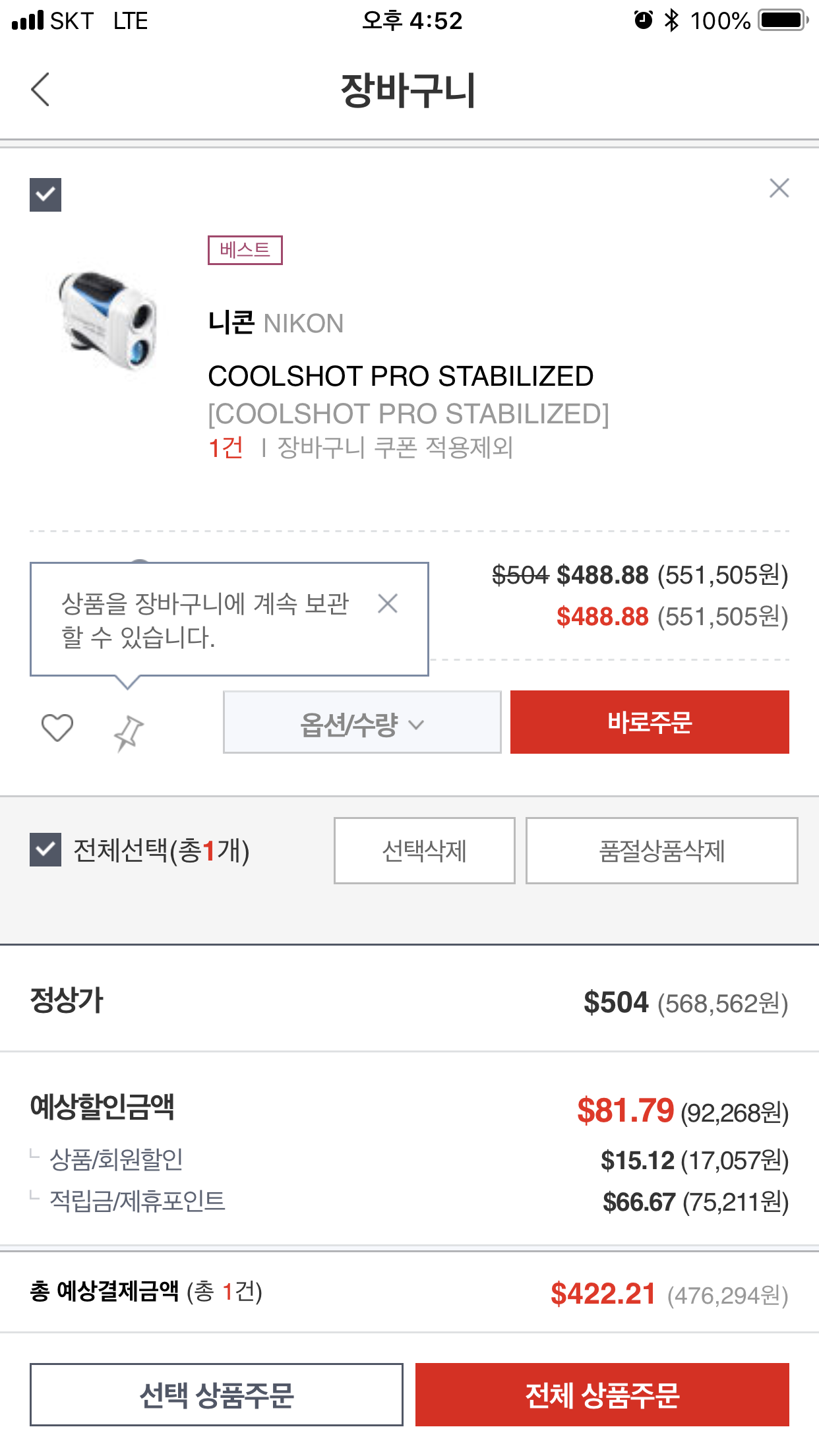
Task: Expand the 옵션/수량 dropdown
Action: tap(362, 723)
